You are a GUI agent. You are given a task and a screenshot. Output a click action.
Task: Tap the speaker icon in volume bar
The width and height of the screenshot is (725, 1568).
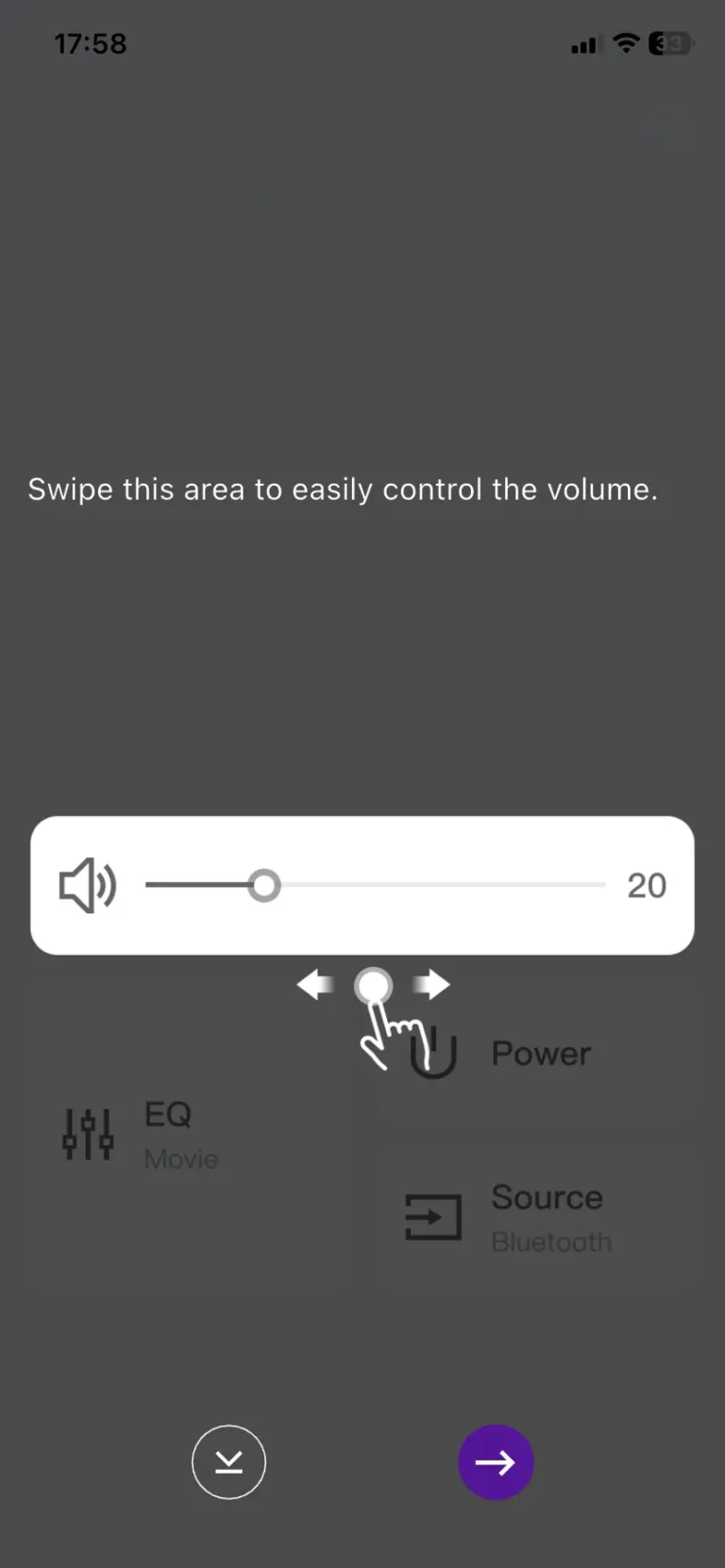(x=88, y=885)
